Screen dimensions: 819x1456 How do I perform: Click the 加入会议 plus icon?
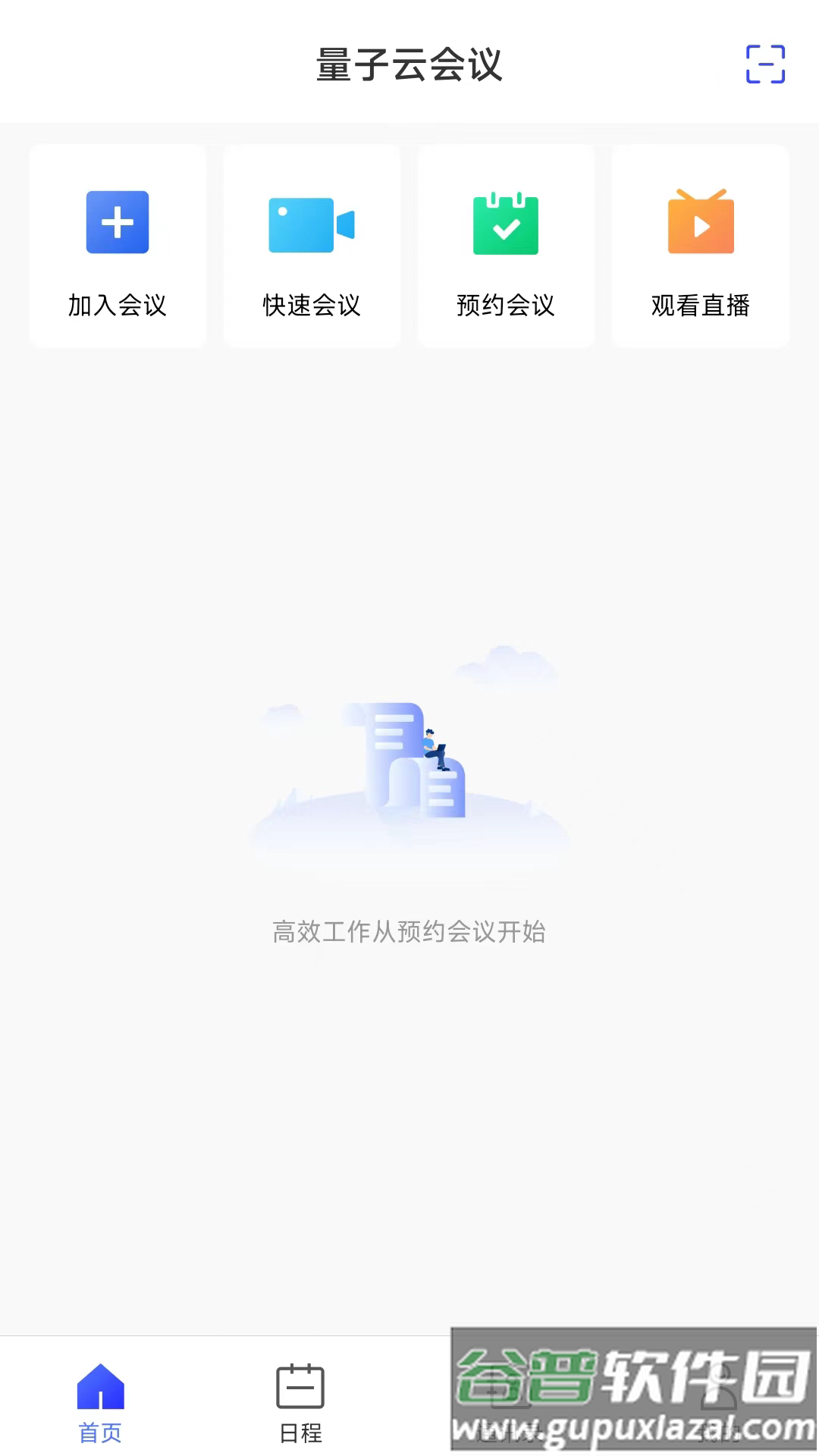point(118,222)
